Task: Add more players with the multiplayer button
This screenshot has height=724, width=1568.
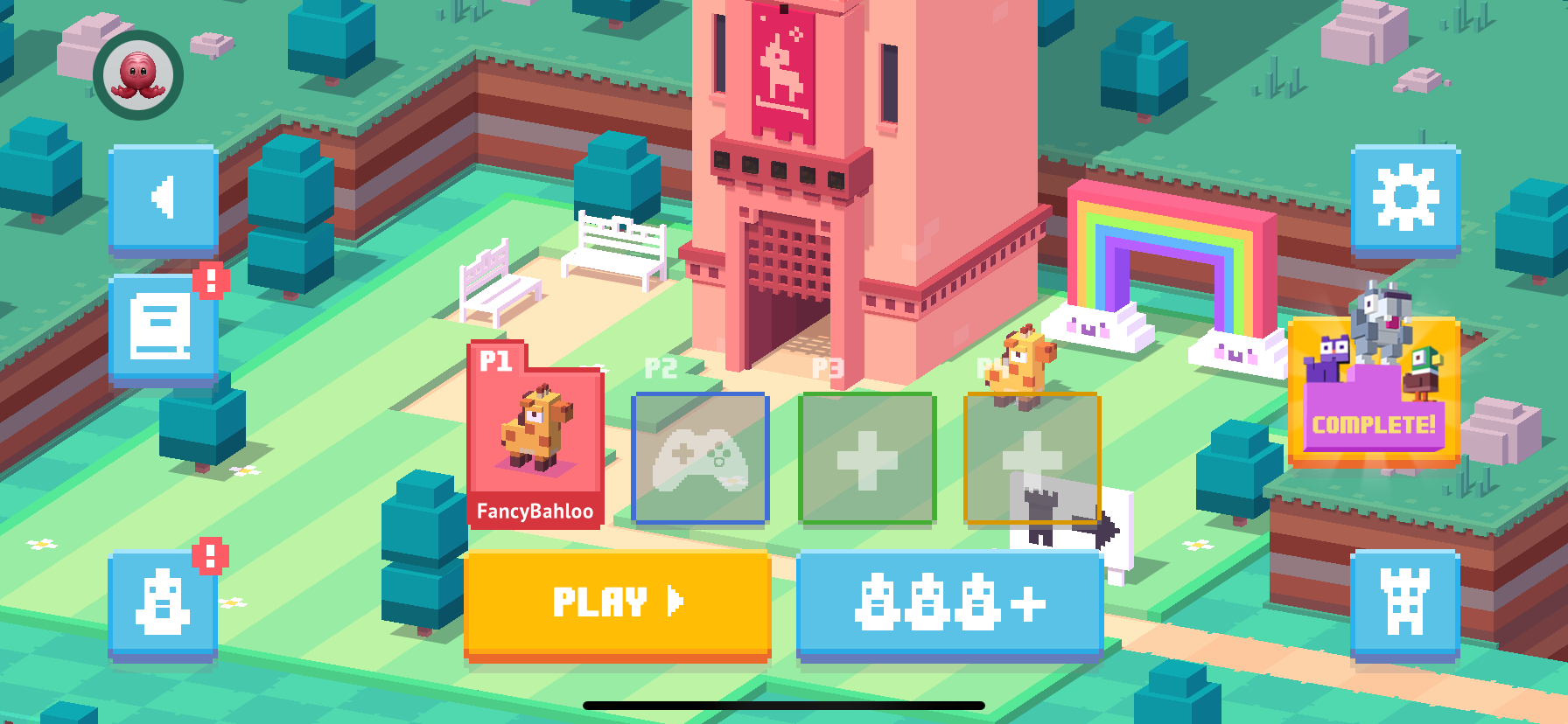Action: (x=949, y=602)
